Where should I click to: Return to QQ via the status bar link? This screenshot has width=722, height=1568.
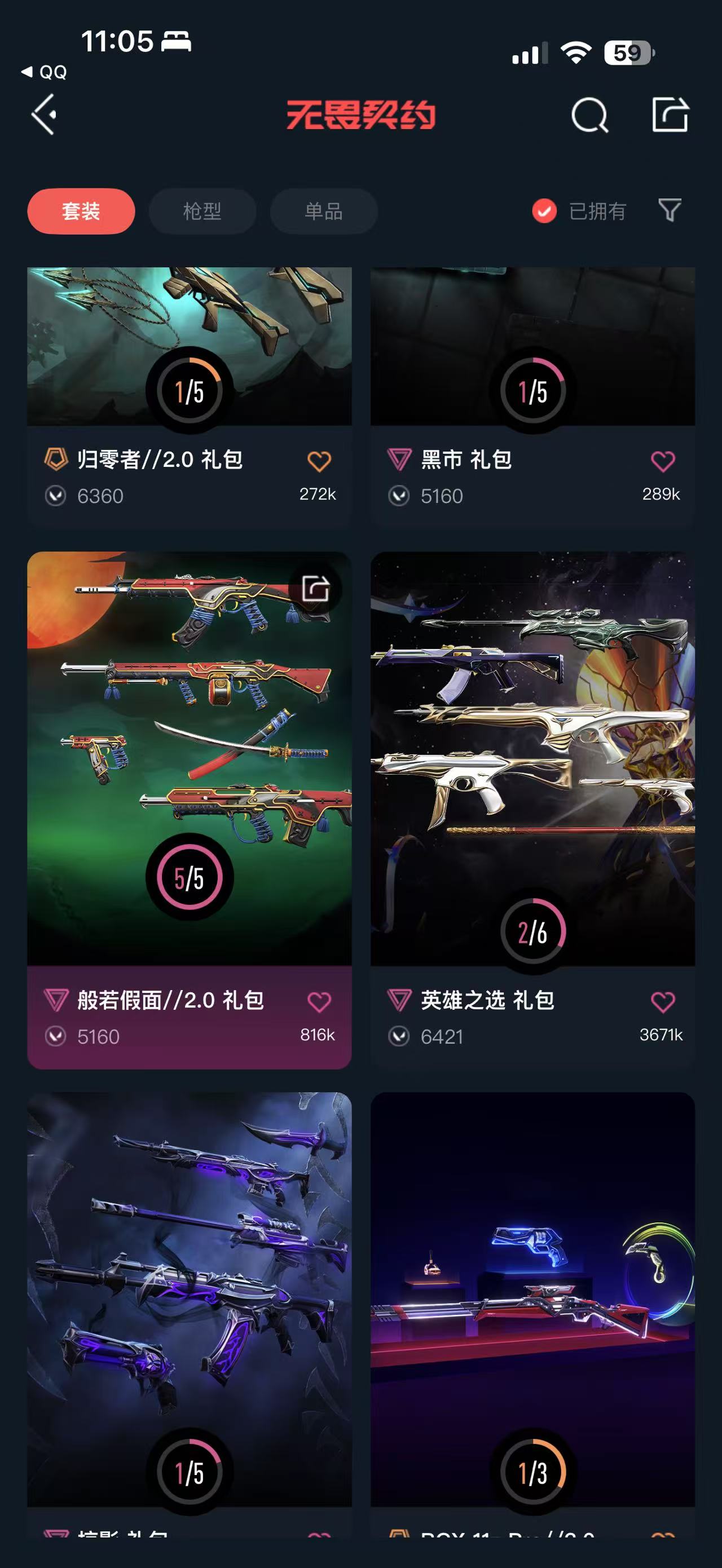45,72
